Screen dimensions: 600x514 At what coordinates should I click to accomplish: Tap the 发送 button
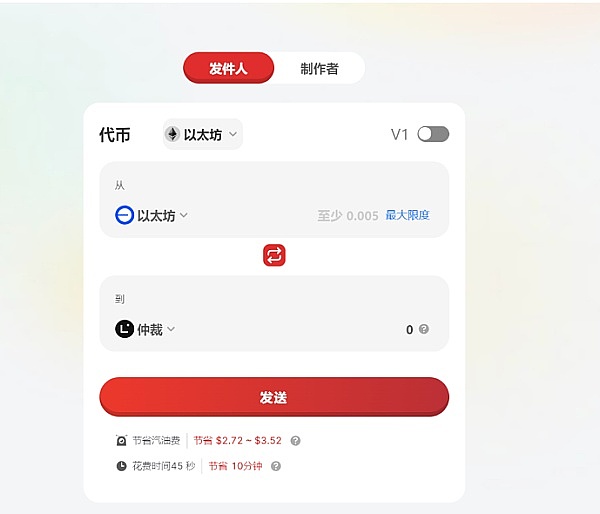pos(274,397)
